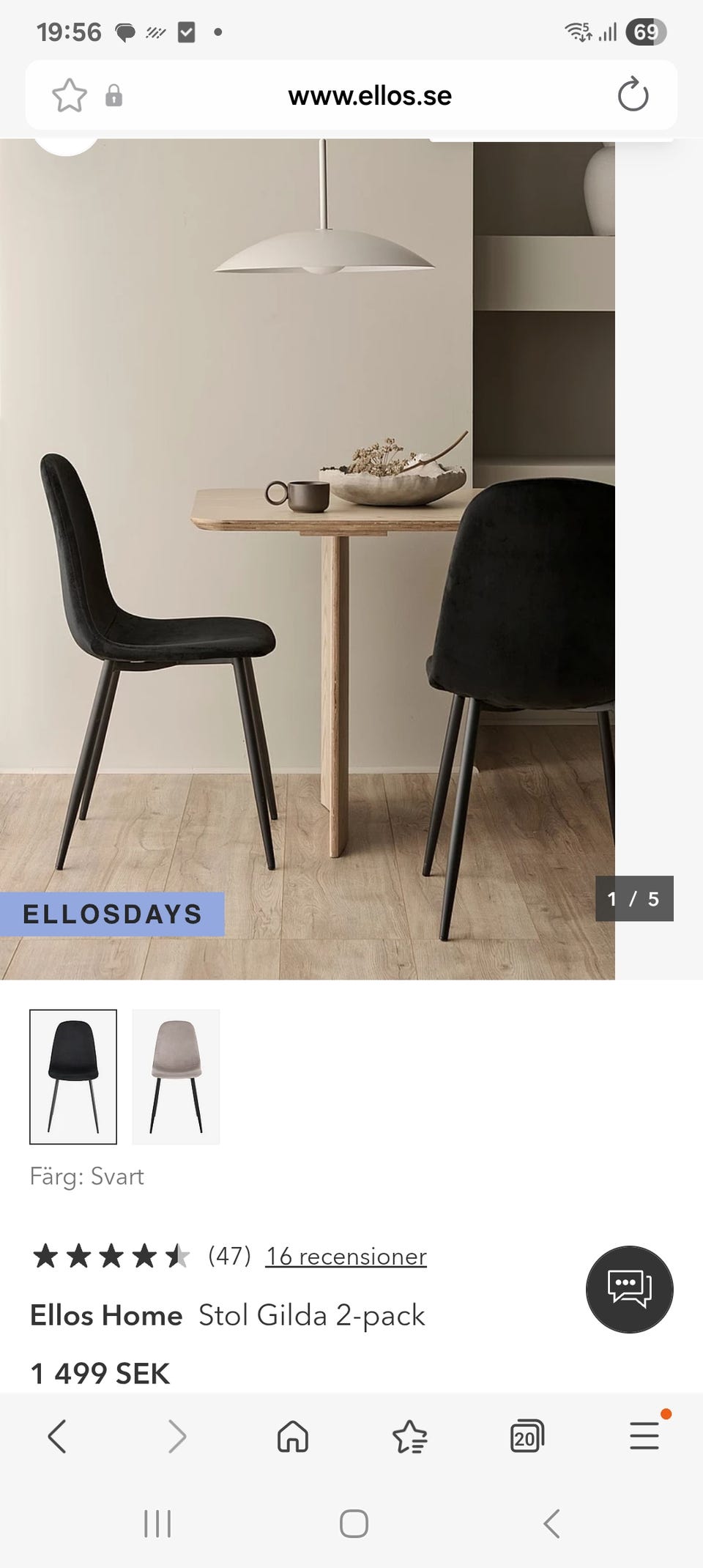Open the 16 recensioner reviews link
703x1568 pixels.
coord(346,1256)
